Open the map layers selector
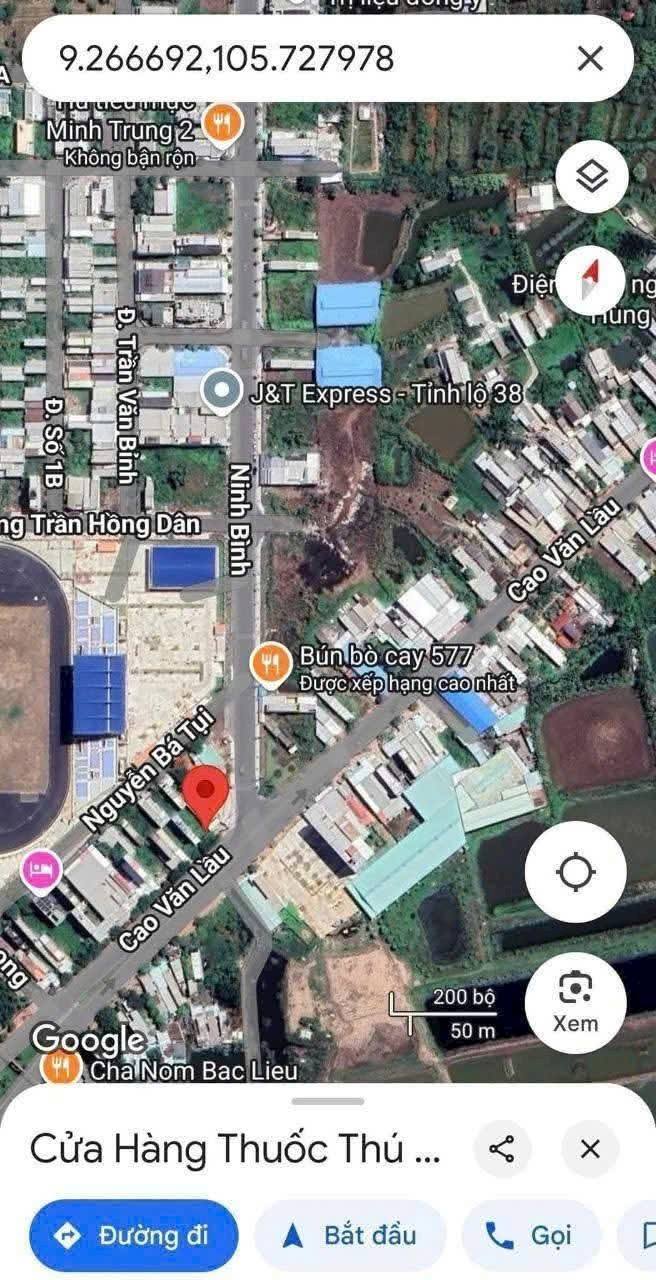Image resolution: width=656 pixels, height=1280 pixels. pyautogui.click(x=591, y=178)
